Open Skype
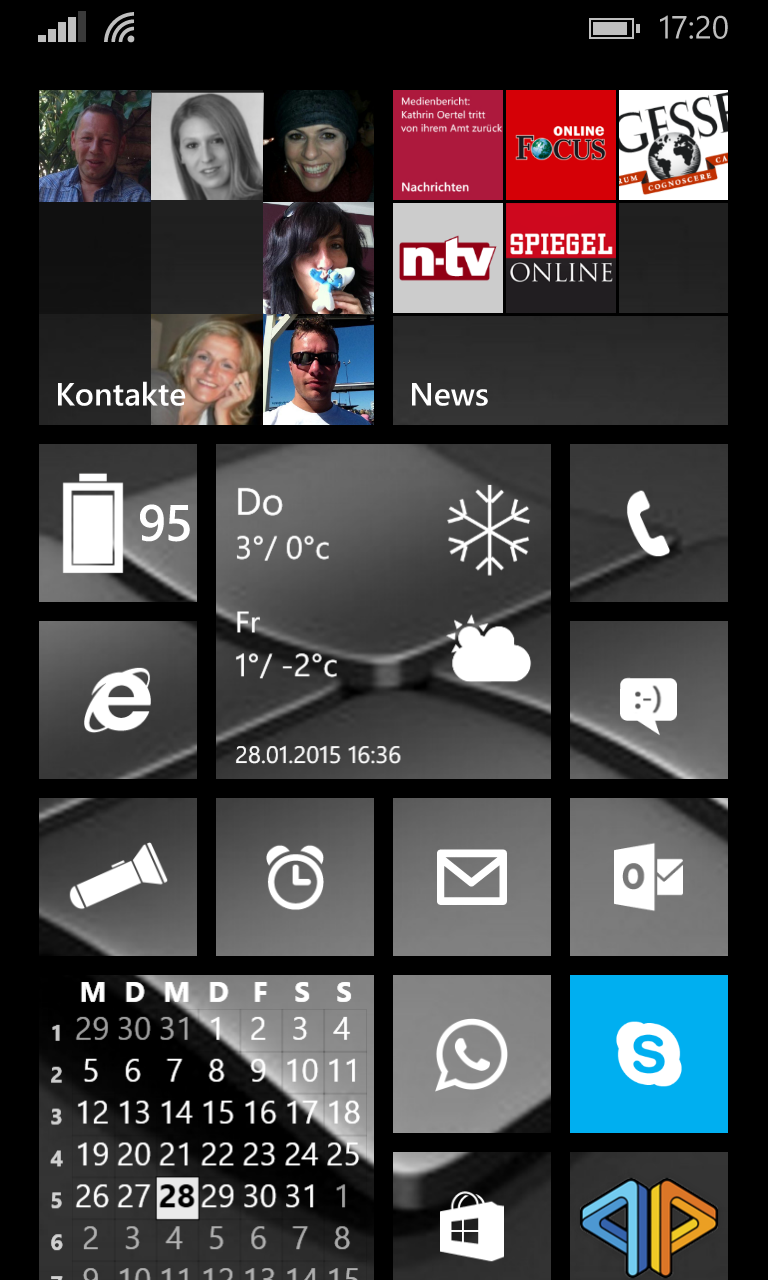Image resolution: width=768 pixels, height=1280 pixels. (x=649, y=1054)
